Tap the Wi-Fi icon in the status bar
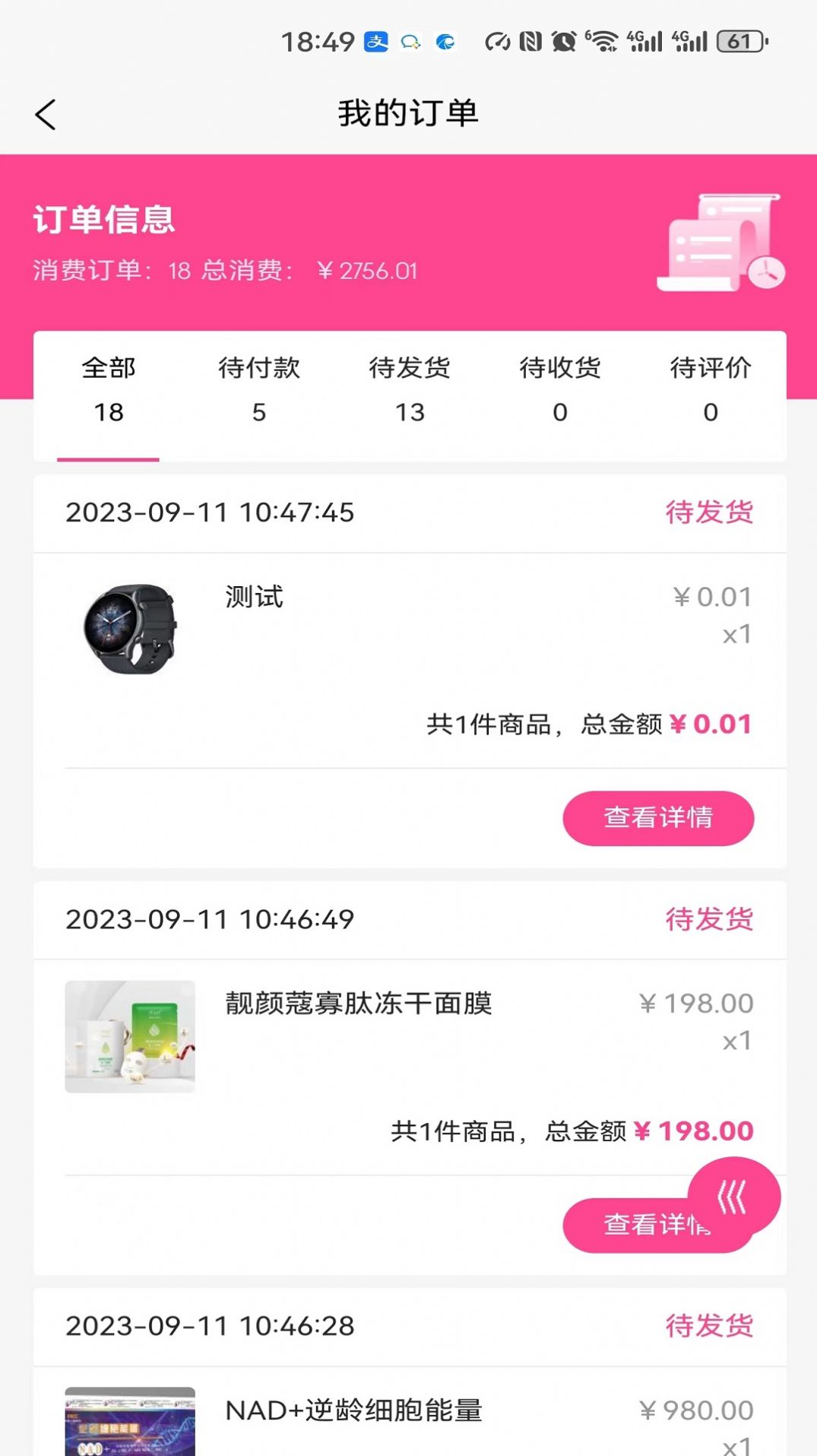This screenshot has height=1456, width=817. [x=601, y=42]
